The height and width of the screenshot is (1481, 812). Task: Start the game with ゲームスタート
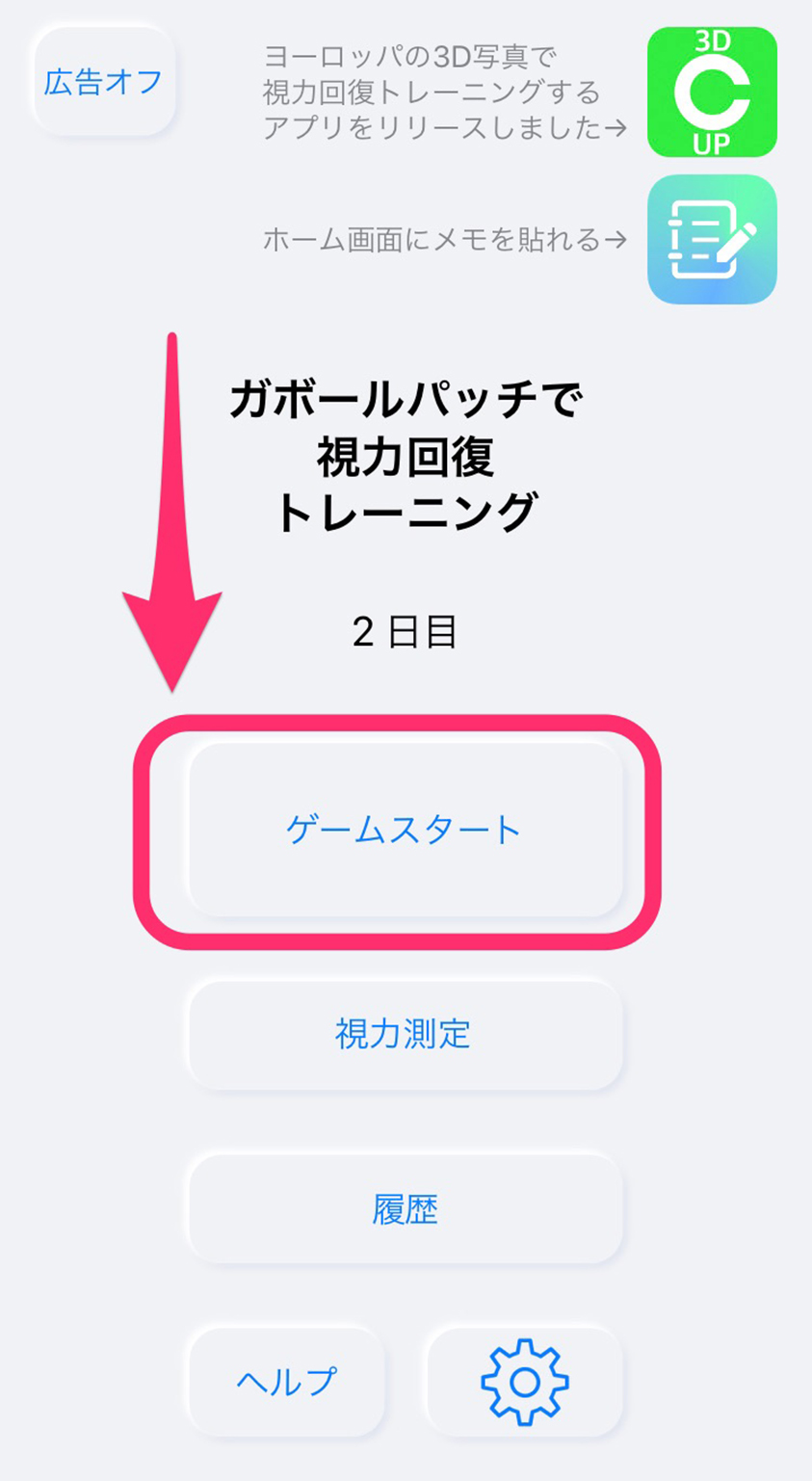click(405, 830)
